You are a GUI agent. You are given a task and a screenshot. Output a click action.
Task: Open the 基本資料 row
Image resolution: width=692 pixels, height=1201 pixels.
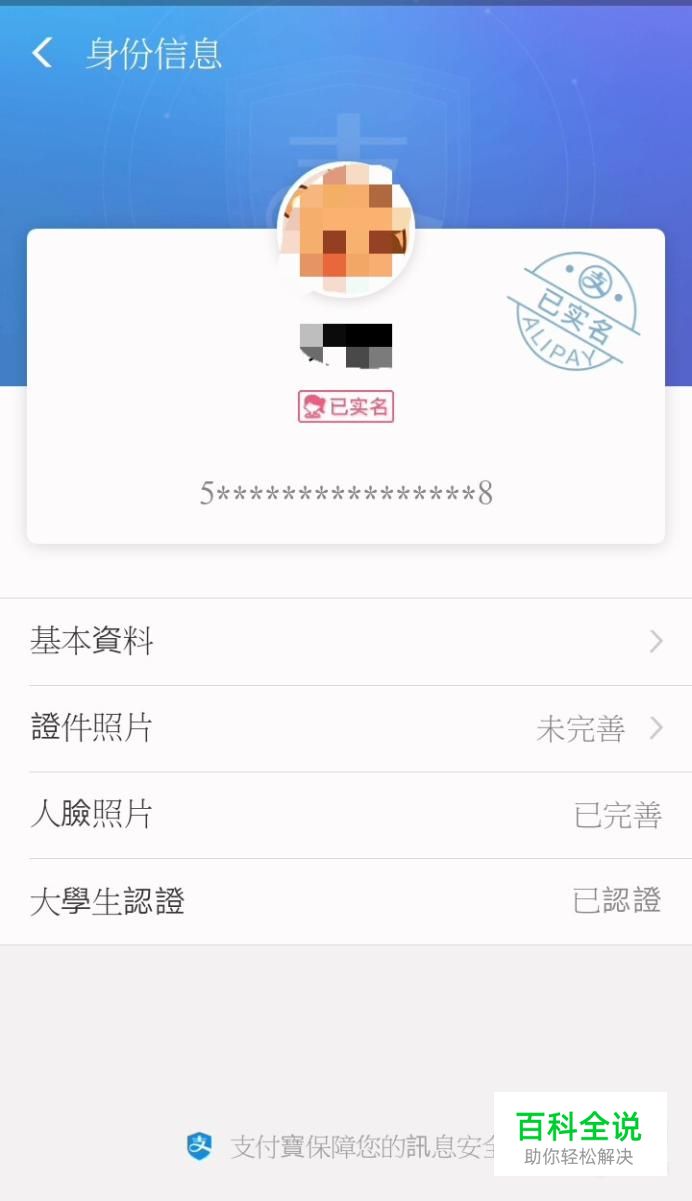346,642
